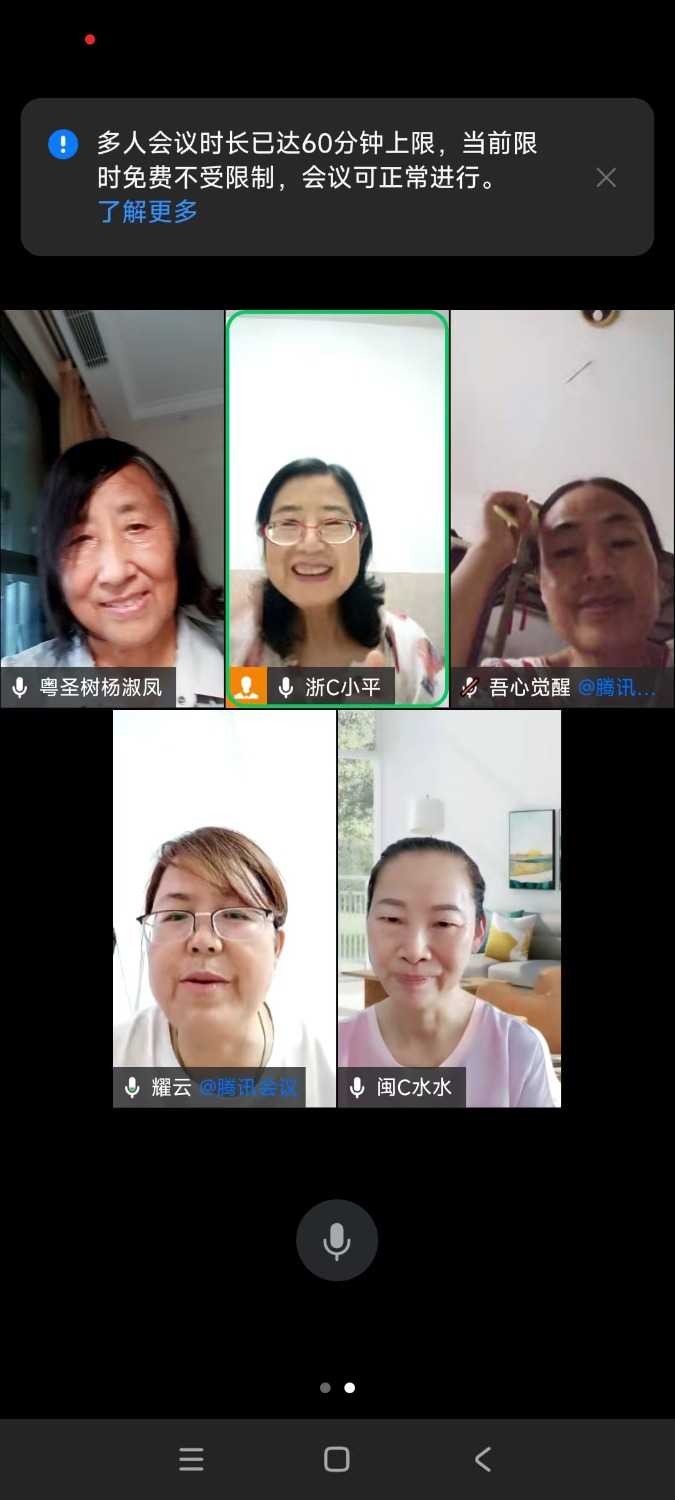Select video tile of 耀云

(x=224, y=908)
